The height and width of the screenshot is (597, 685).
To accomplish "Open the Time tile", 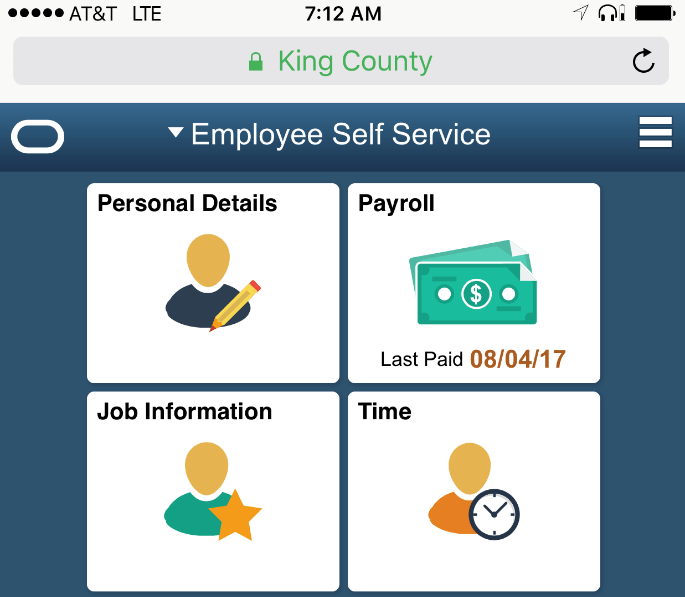I will [474, 491].
